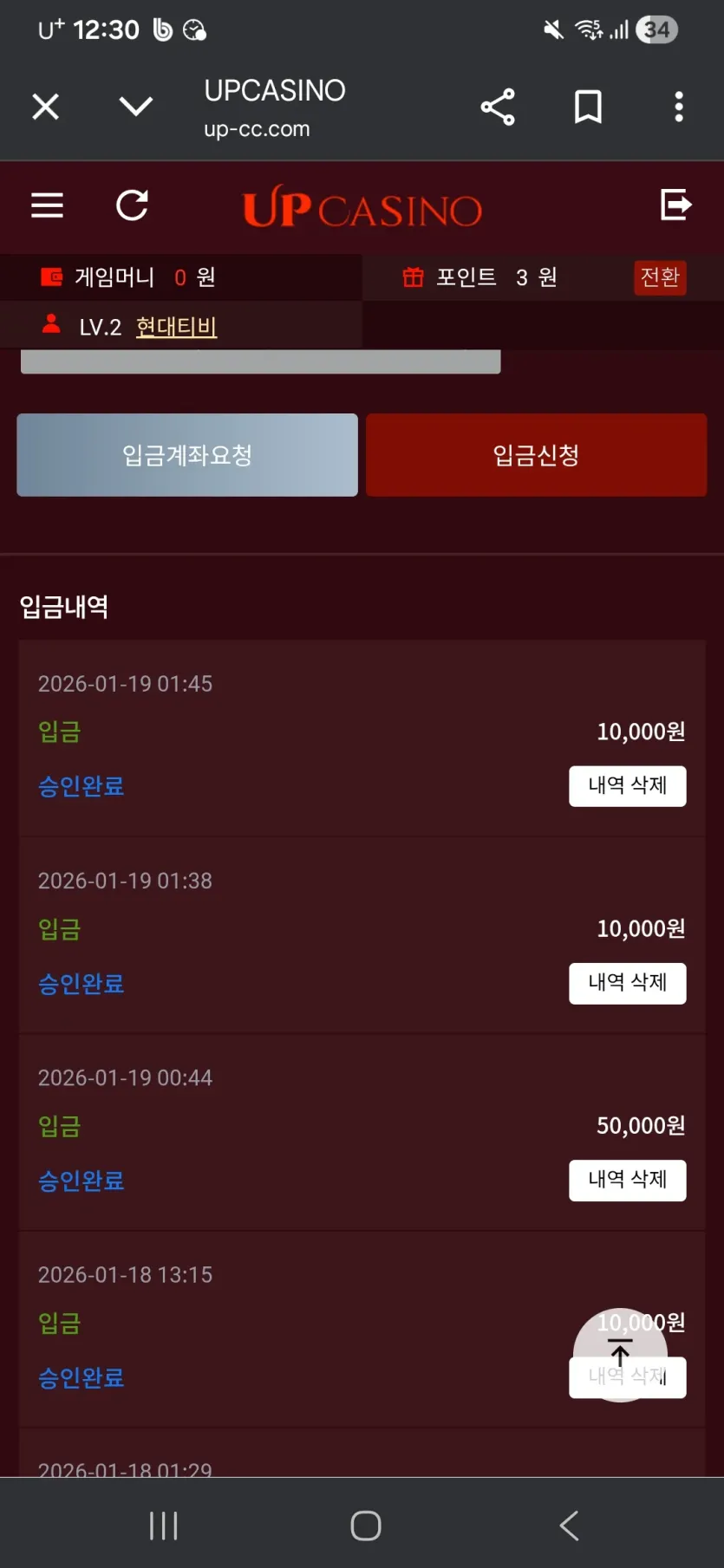Image resolution: width=724 pixels, height=1568 pixels.
Task: Close the in-app browser tab
Action: coord(45,107)
